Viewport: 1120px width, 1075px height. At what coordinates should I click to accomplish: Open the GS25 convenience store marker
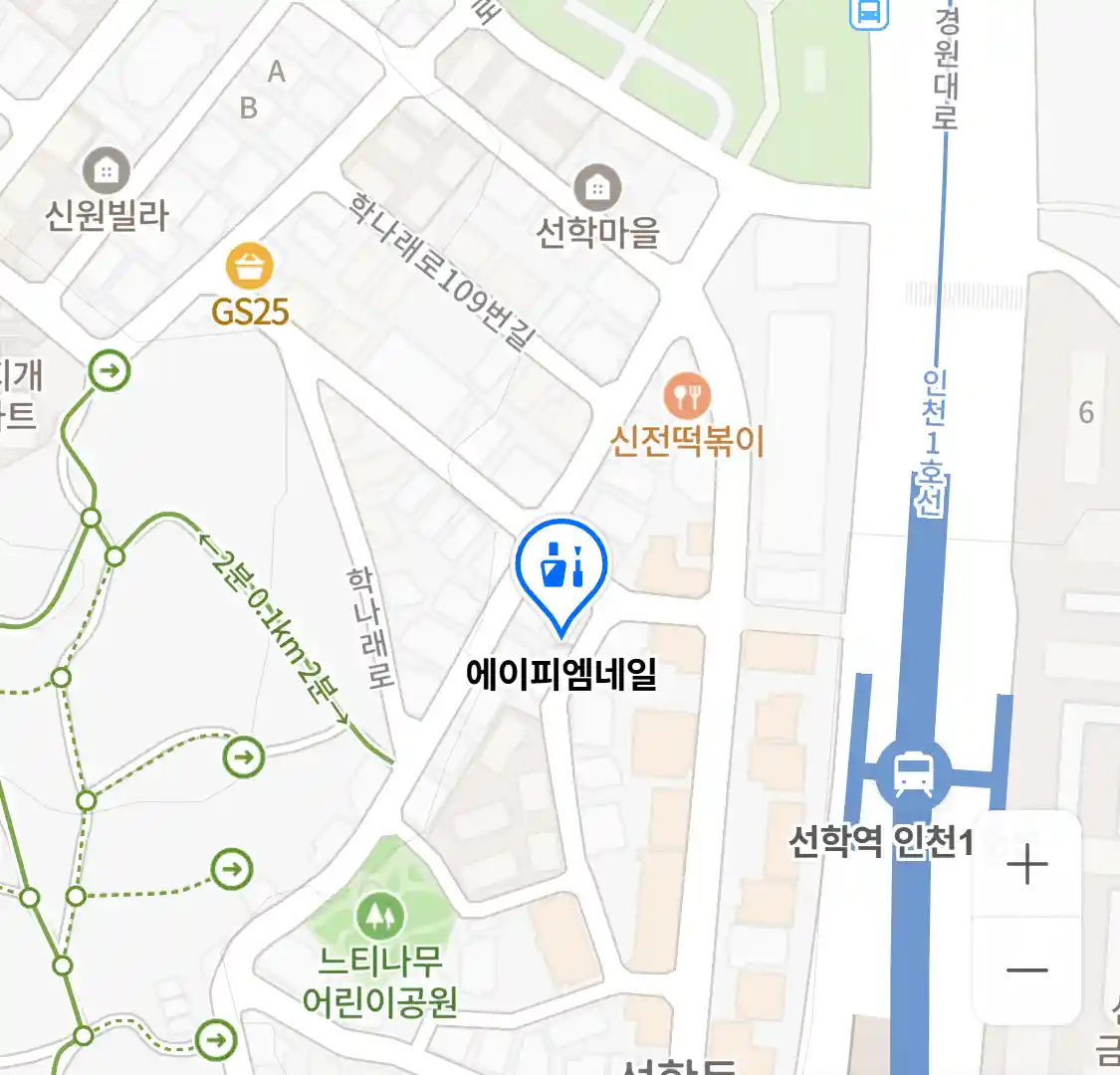[249, 267]
